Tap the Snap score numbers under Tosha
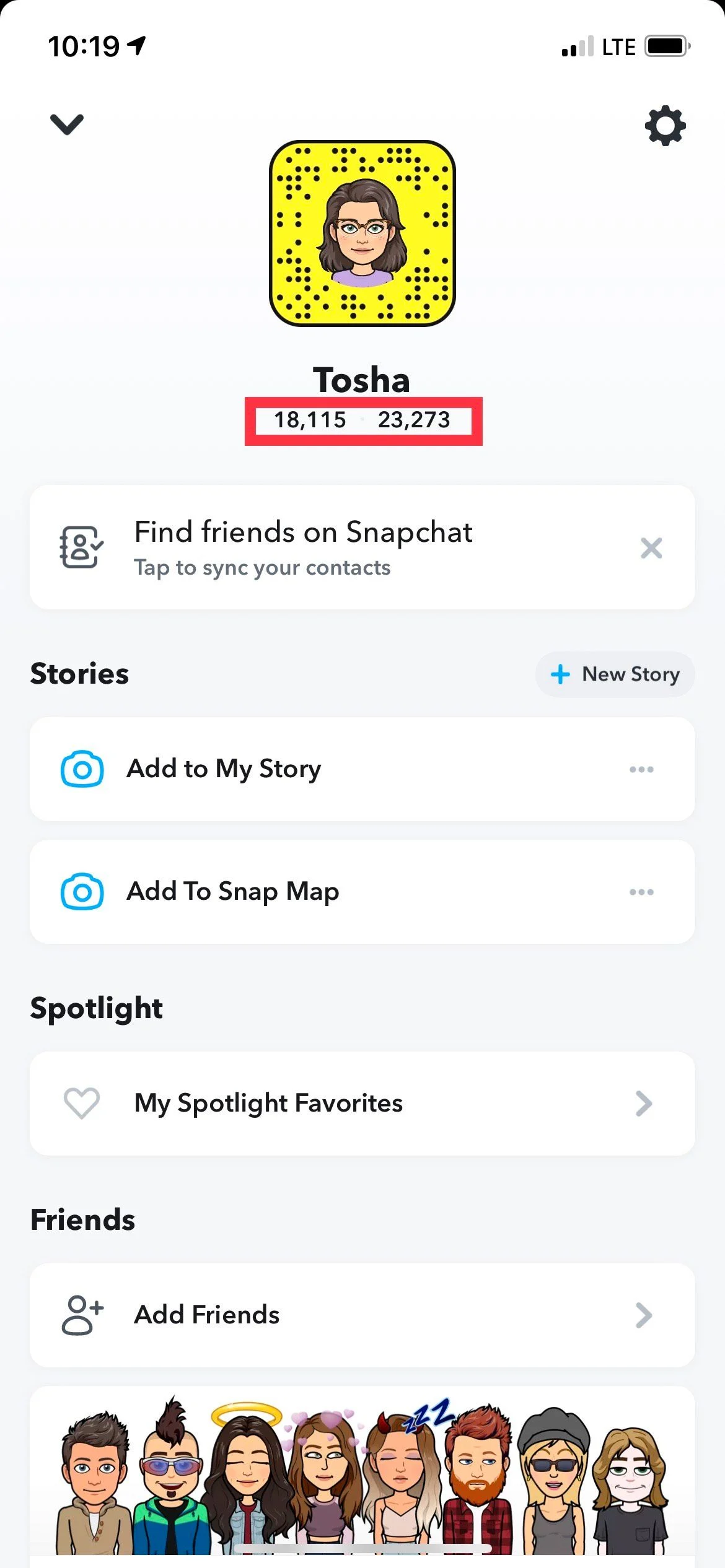This screenshot has width=725, height=1568. [x=362, y=420]
